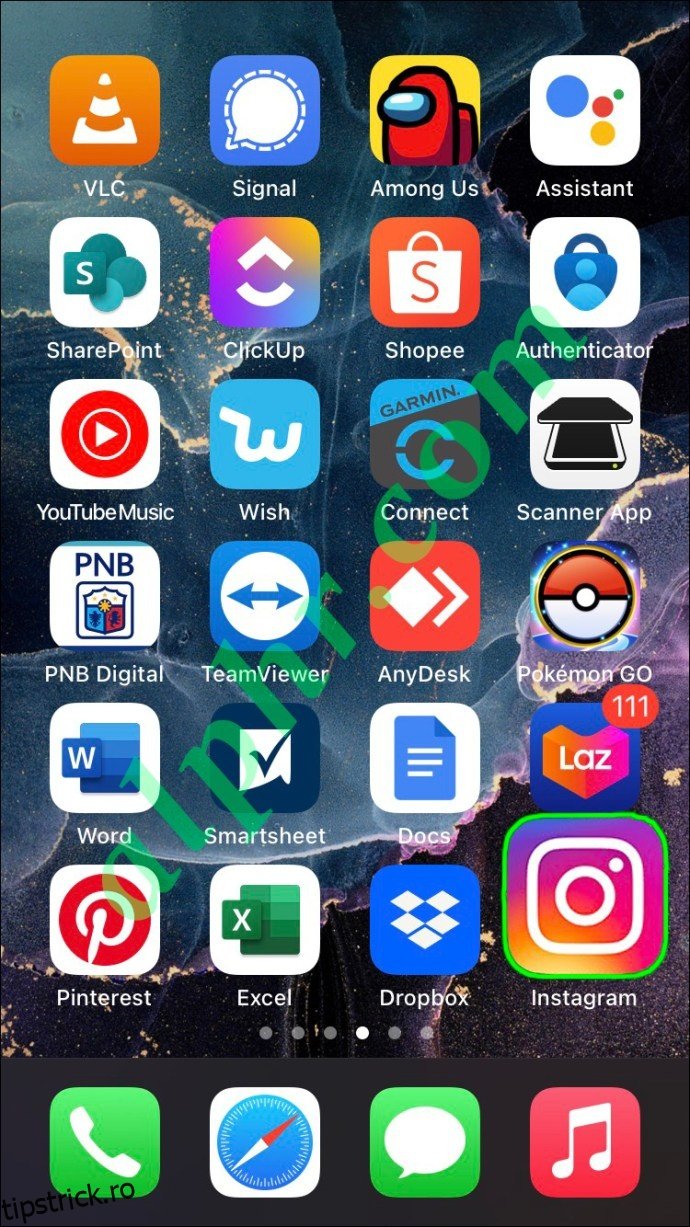Open the Pinterest app
Image resolution: width=690 pixels, height=1227 pixels.
point(105,920)
